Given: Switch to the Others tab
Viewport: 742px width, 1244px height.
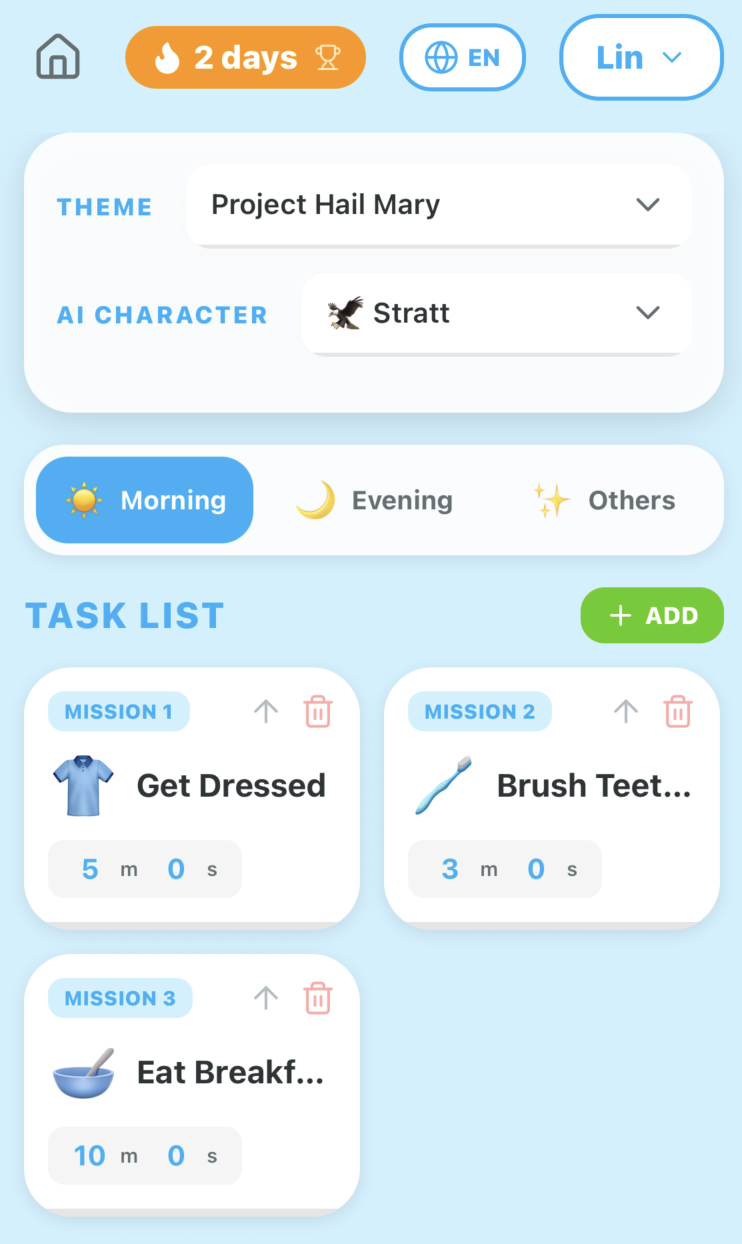Looking at the screenshot, I should pyautogui.click(x=604, y=500).
